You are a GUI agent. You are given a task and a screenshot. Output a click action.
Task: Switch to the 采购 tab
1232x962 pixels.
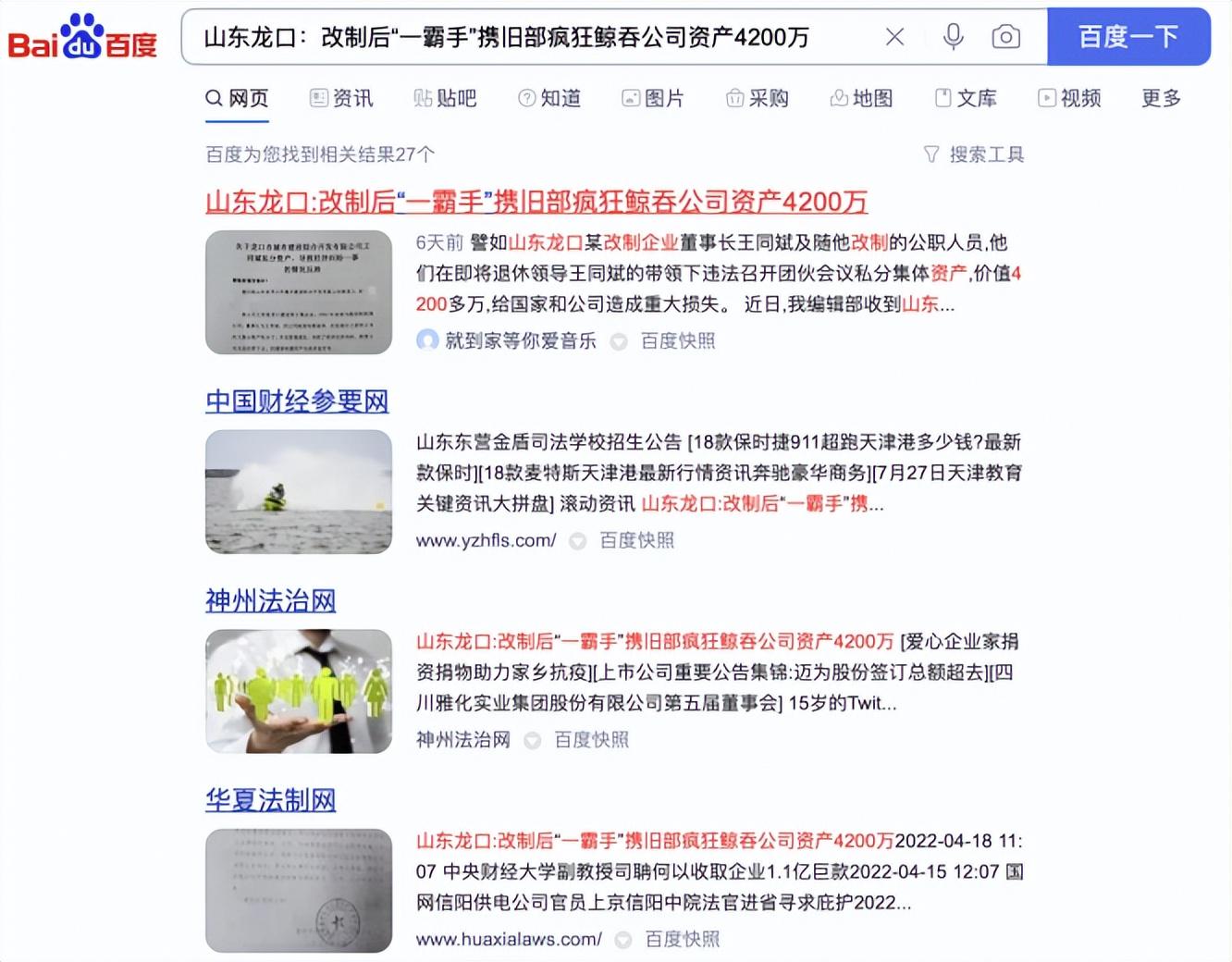point(758,98)
